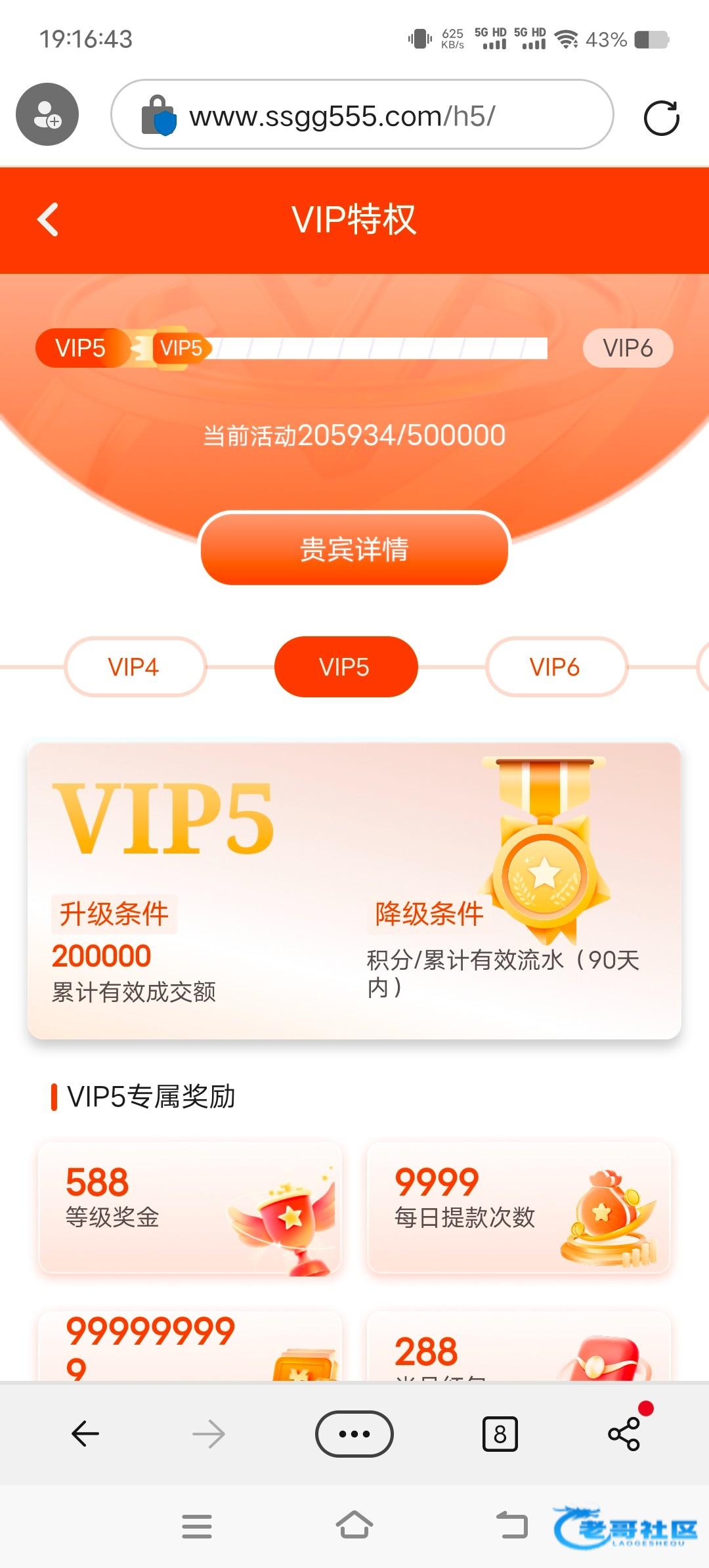Go to the system home screen
709x1568 pixels.
click(x=354, y=1526)
